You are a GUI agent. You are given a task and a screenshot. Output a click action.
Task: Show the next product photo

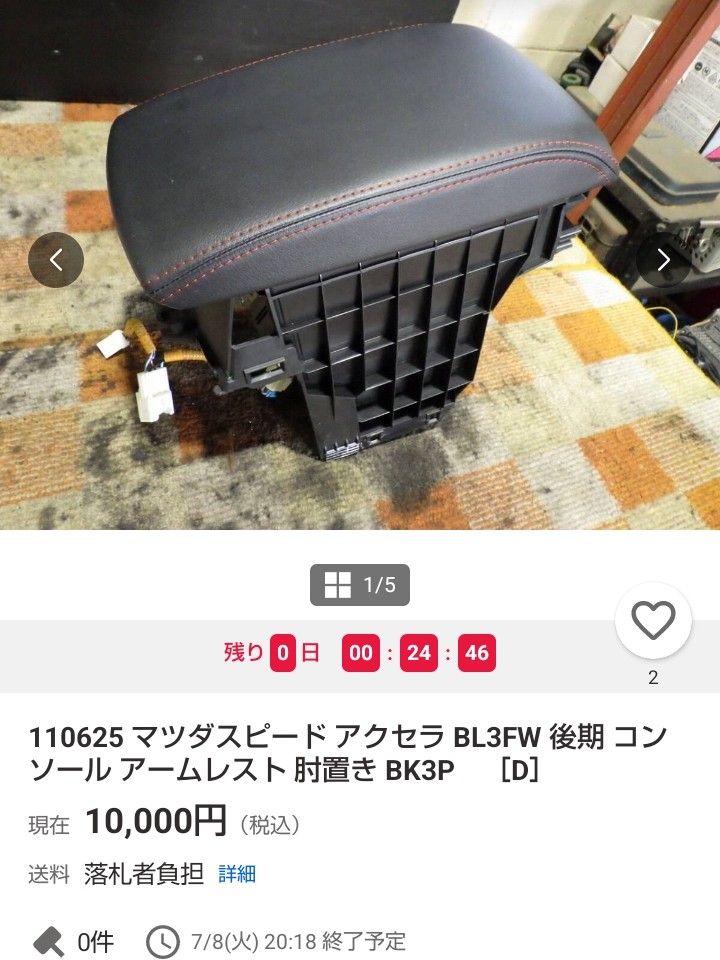[664, 261]
